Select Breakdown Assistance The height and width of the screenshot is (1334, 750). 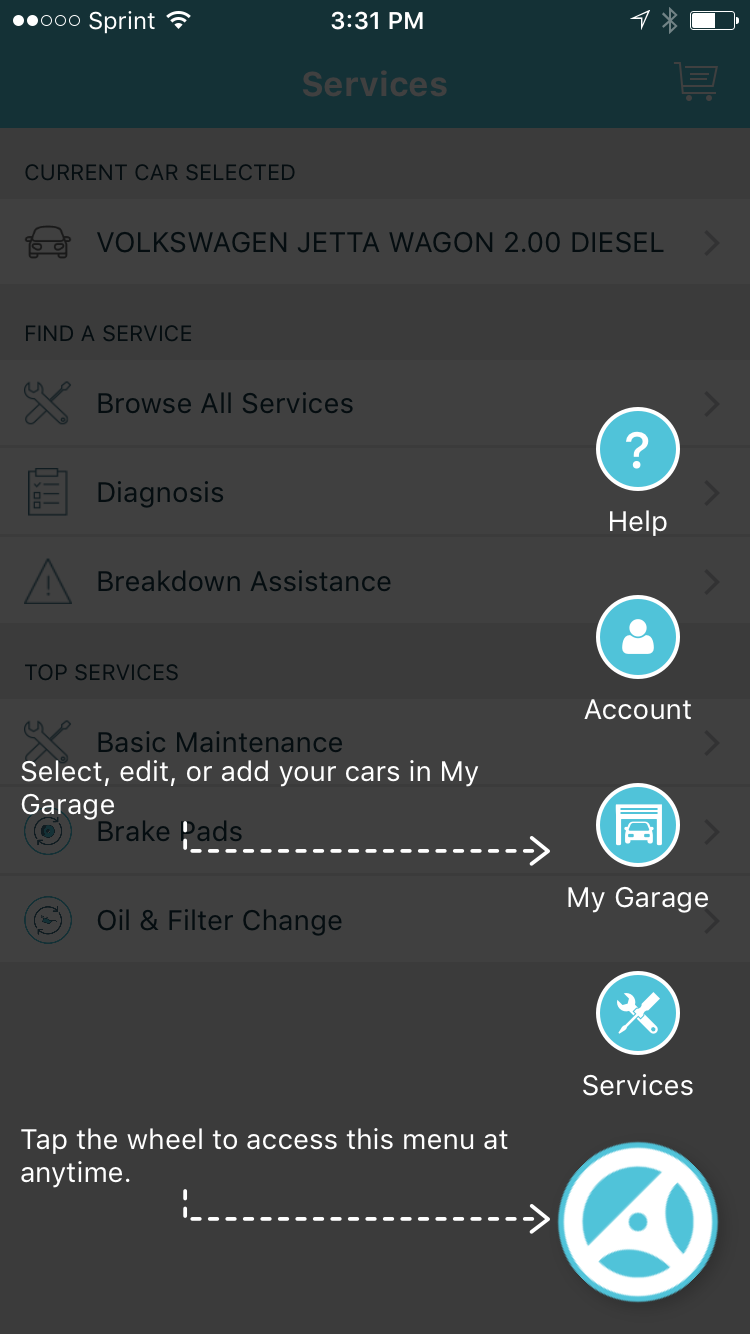[x=375, y=581]
